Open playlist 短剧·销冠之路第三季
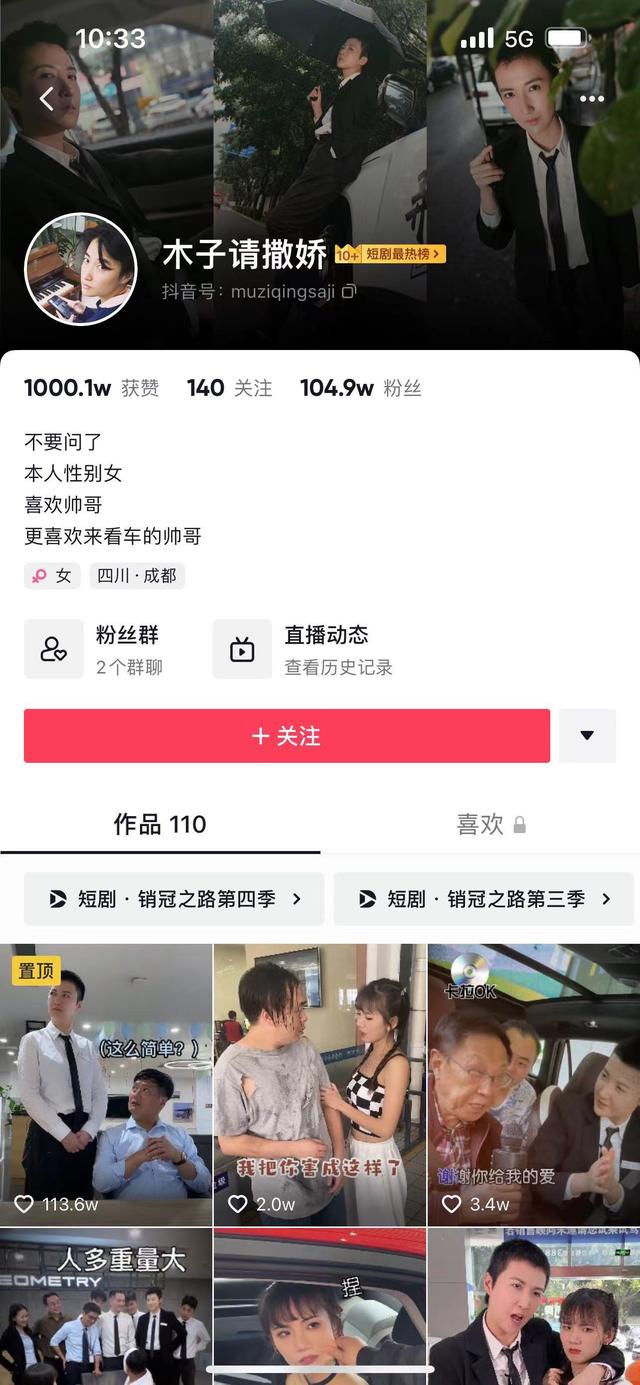Screen dimensions: 640x1385 click(x=484, y=899)
